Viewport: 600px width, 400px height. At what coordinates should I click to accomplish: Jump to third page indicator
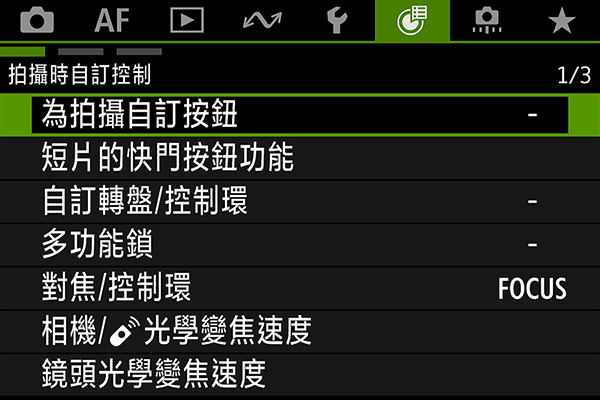(139, 51)
